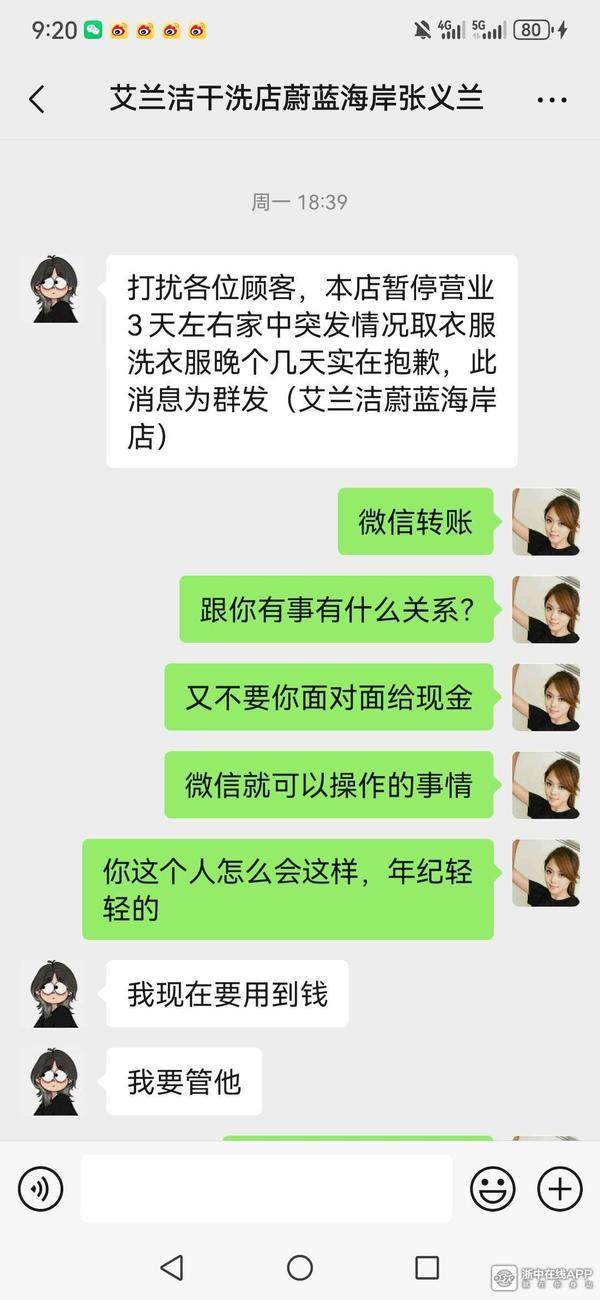Open recent apps from navigation bar
The height and width of the screenshot is (1300, 600).
pos(427,1268)
